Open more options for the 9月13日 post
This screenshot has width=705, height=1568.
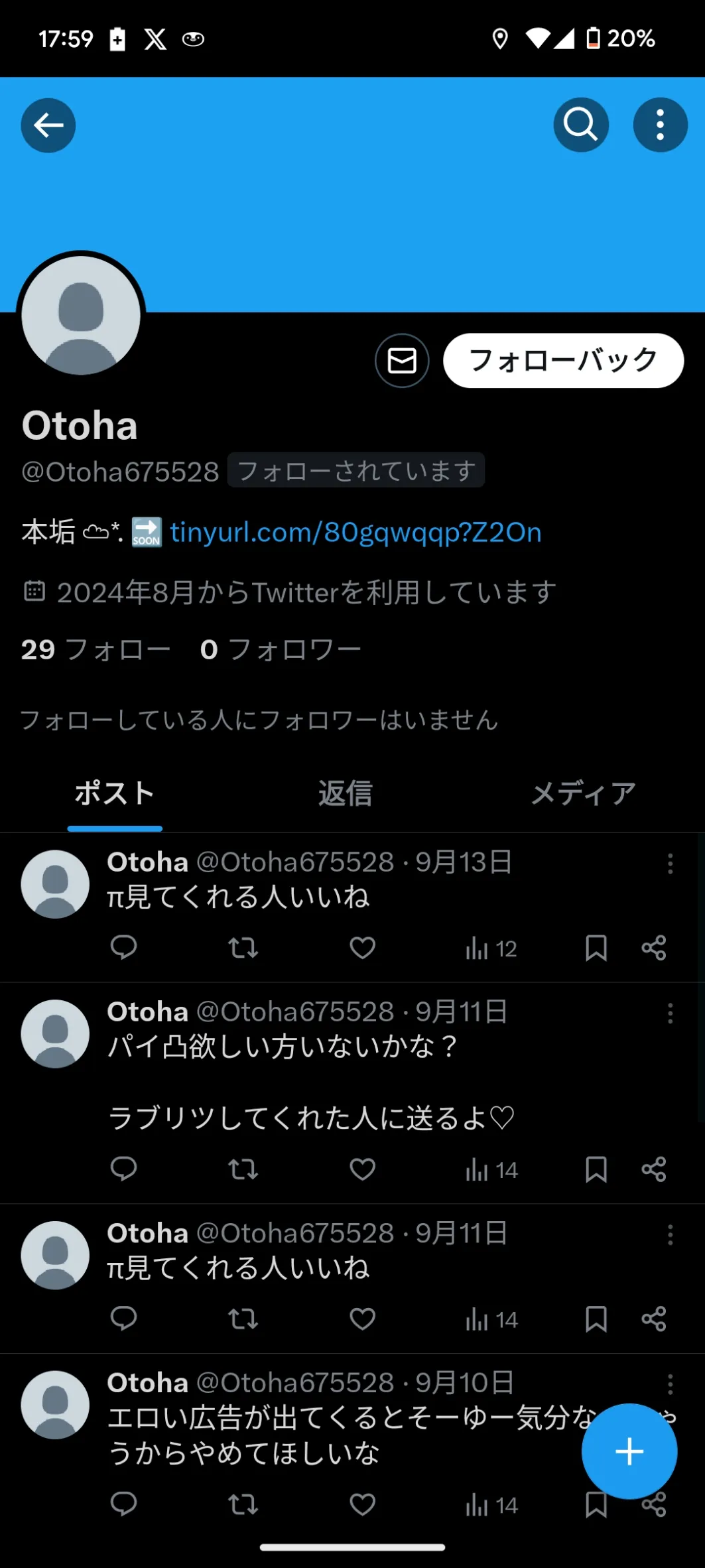point(671,864)
